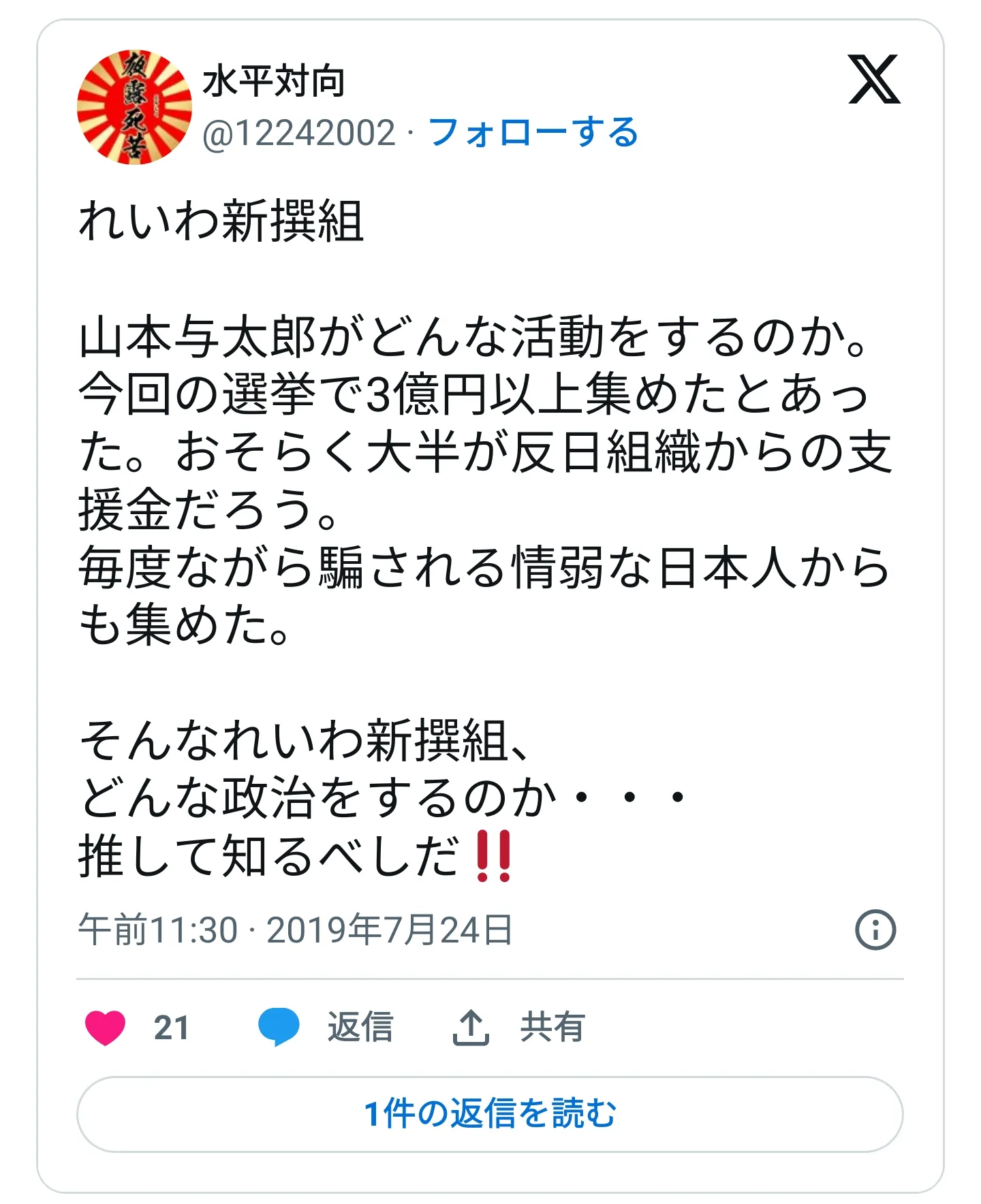981x1204 pixels.
Task: Tap the フォローする follow link
Action: pos(533,132)
